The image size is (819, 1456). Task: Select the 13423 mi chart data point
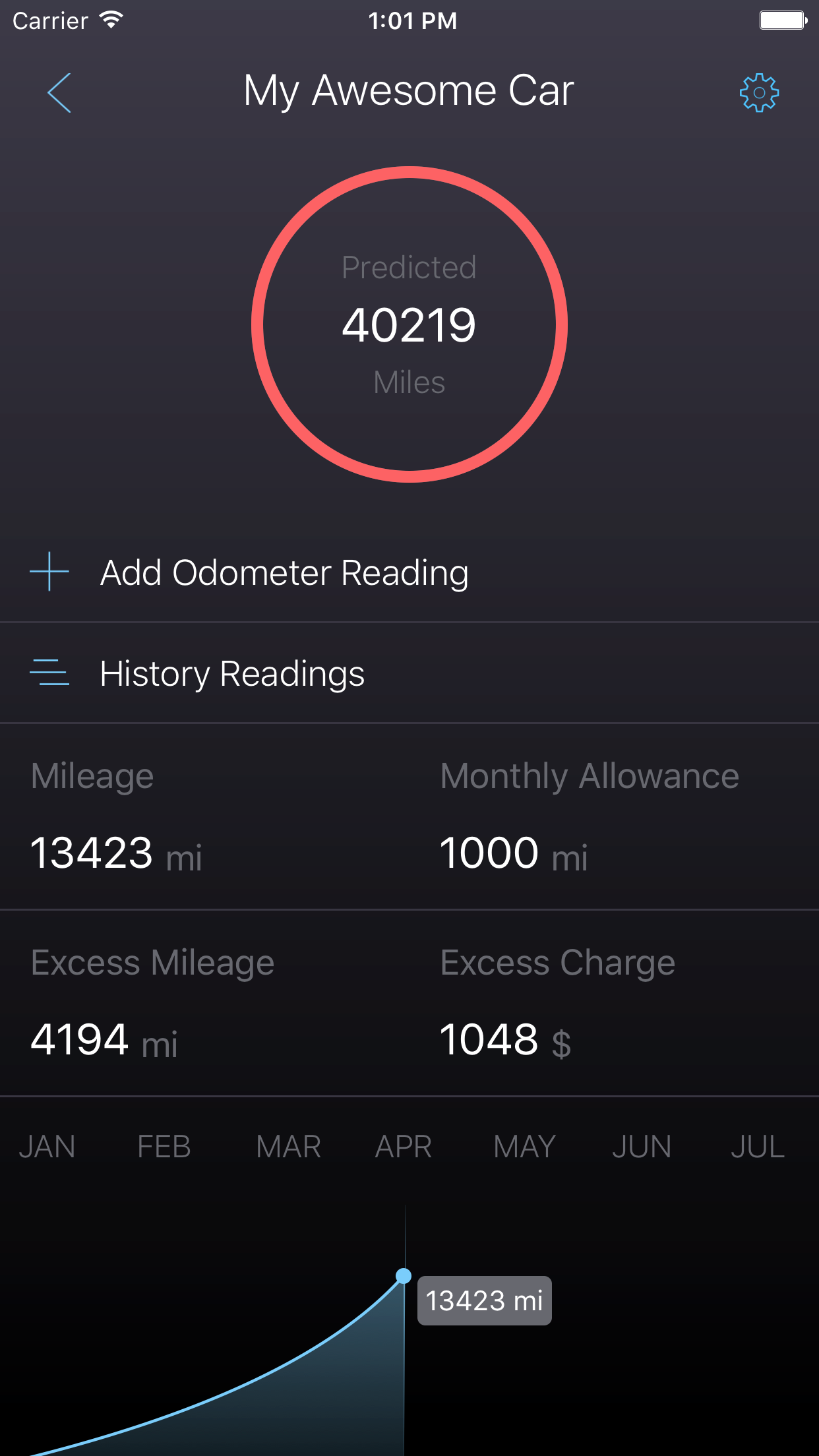pyautogui.click(x=404, y=1276)
